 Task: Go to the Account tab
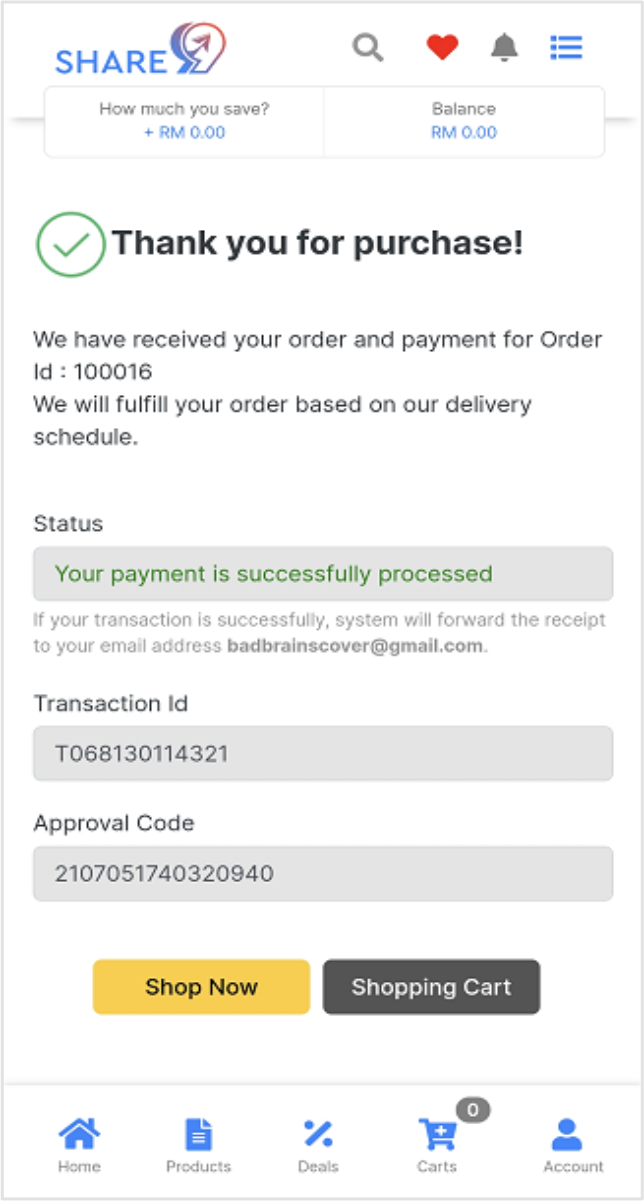pyautogui.click(x=573, y=1144)
